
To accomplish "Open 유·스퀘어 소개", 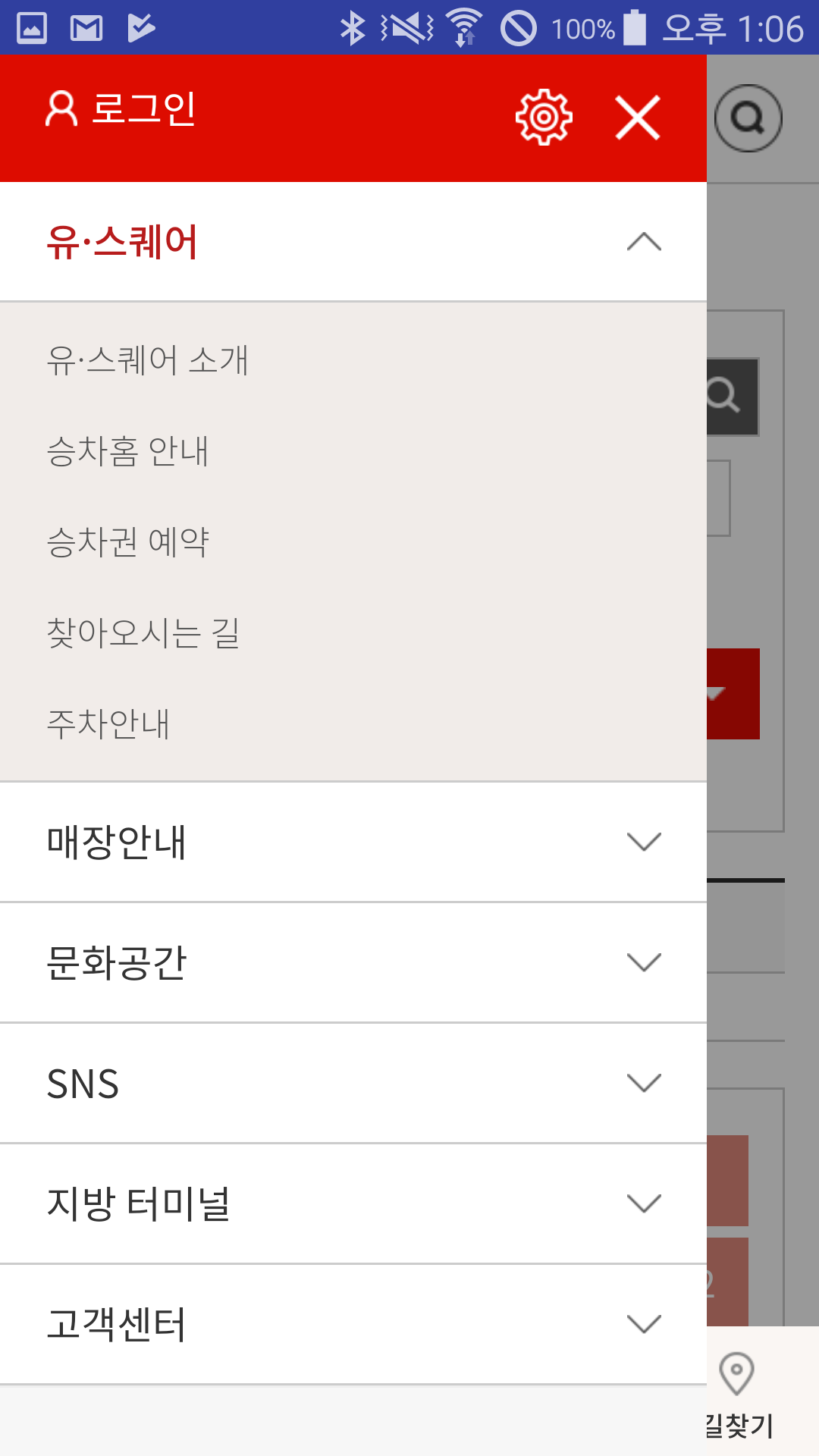I will point(148,359).
